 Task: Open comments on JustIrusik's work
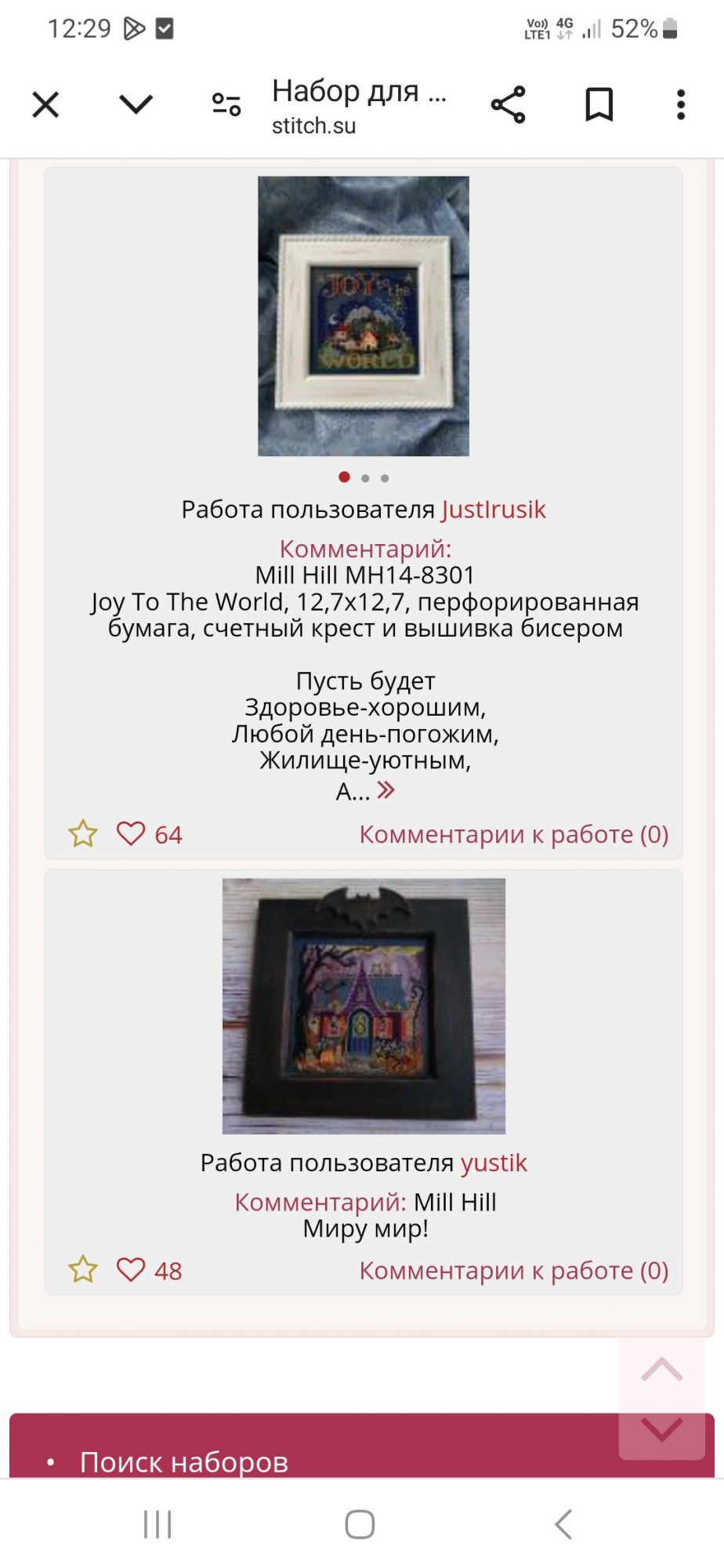[513, 834]
